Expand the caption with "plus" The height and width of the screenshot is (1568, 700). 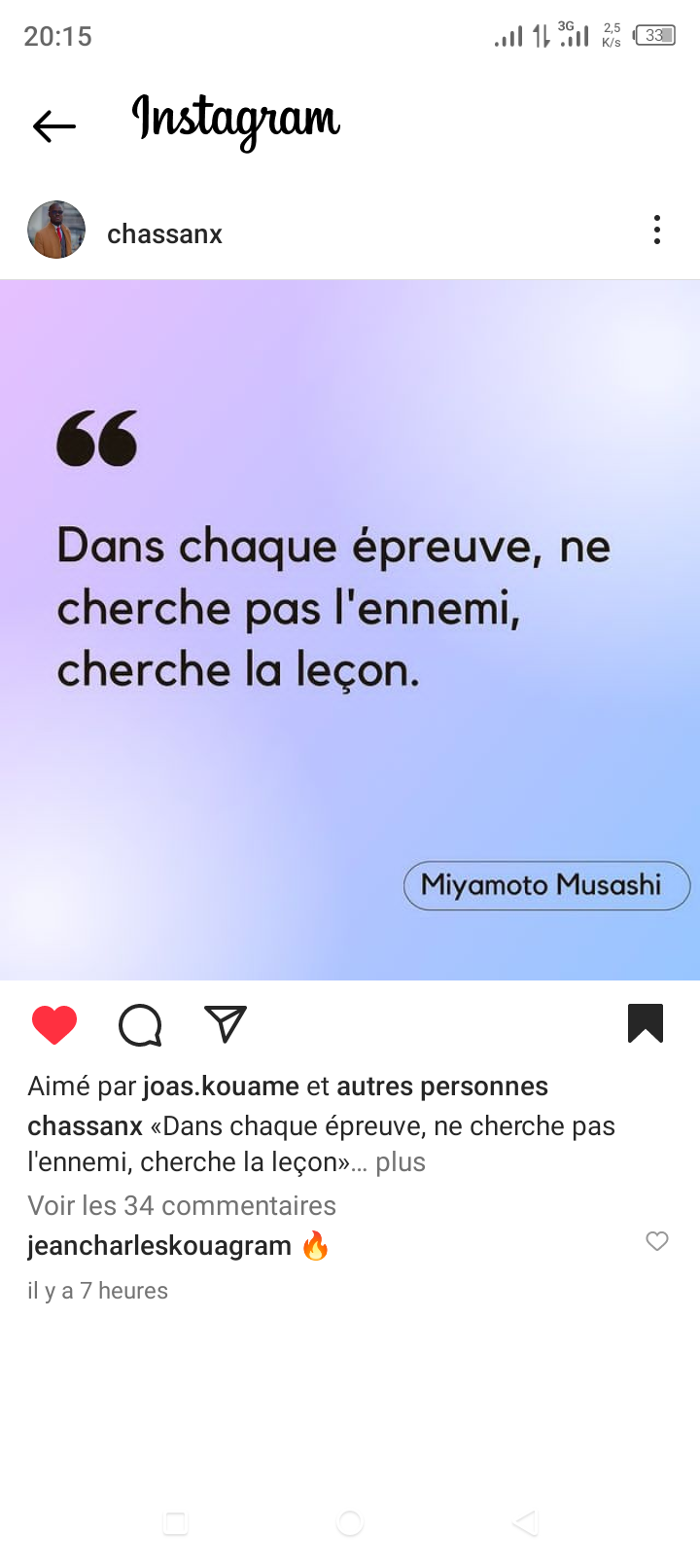[401, 1161]
